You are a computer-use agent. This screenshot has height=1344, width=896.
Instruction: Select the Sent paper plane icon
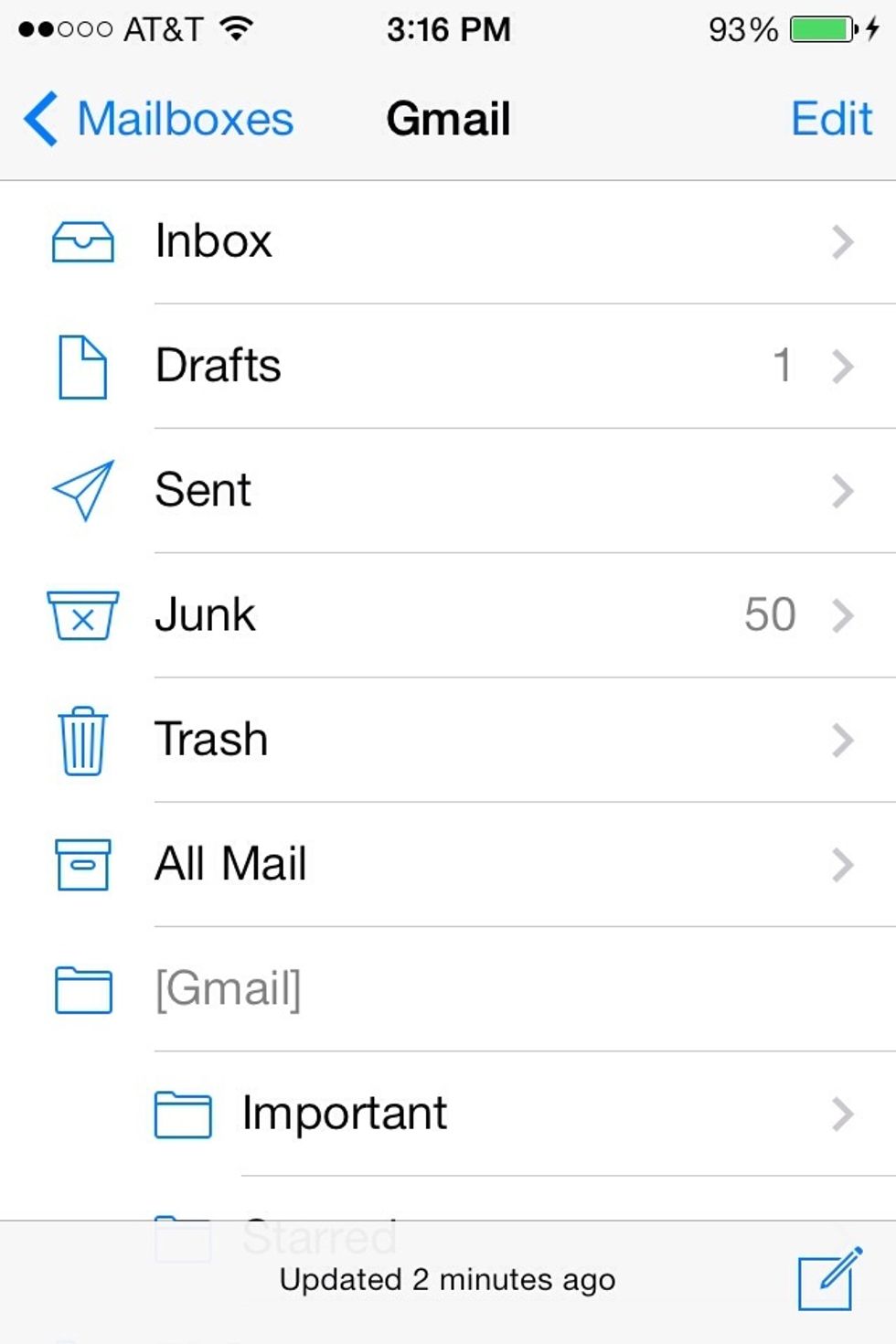(x=82, y=490)
